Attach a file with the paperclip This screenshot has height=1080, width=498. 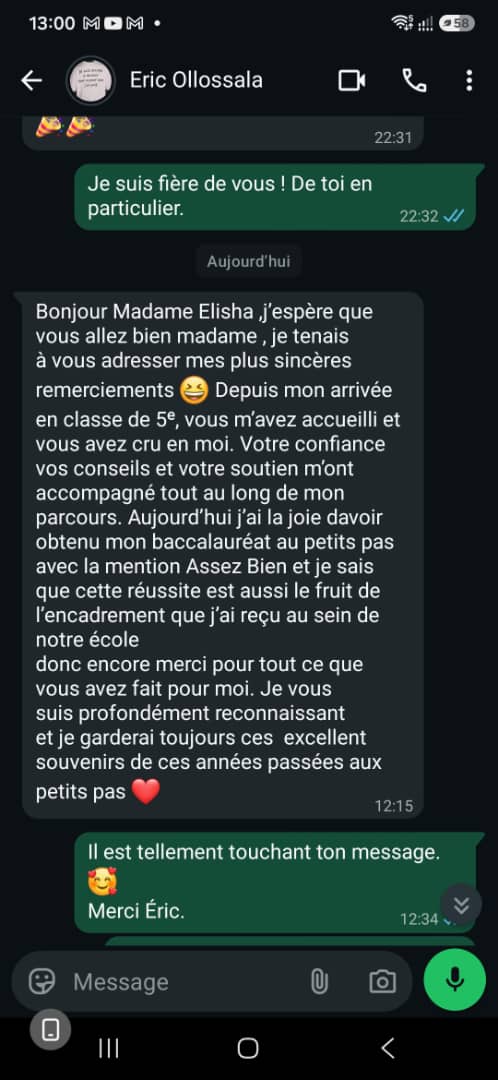[319, 982]
